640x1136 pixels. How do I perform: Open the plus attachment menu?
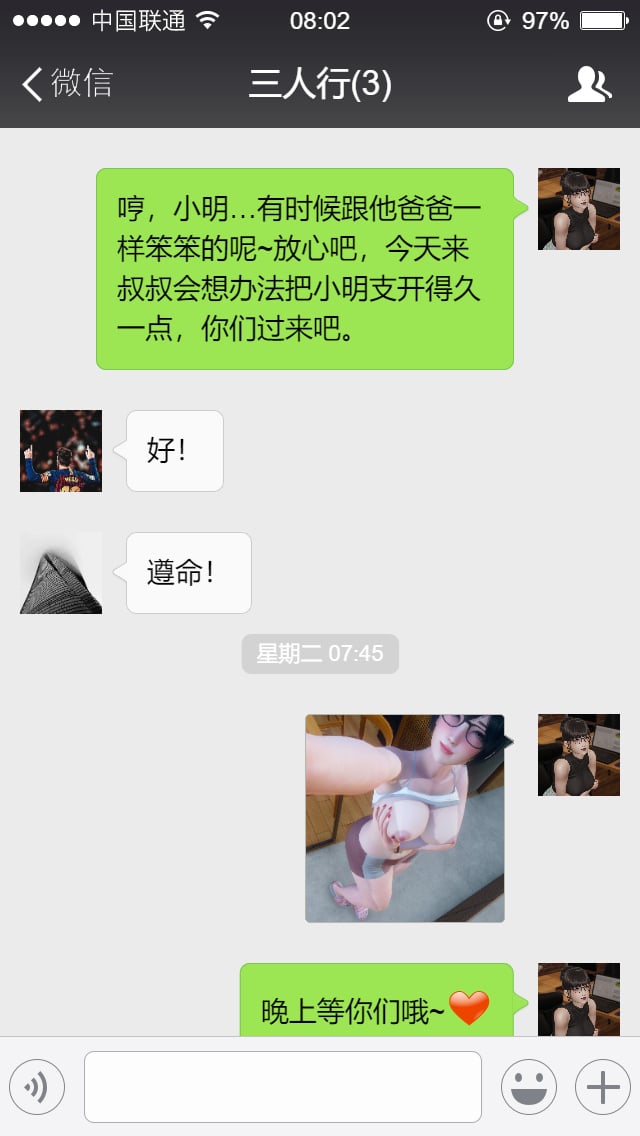pos(602,1087)
